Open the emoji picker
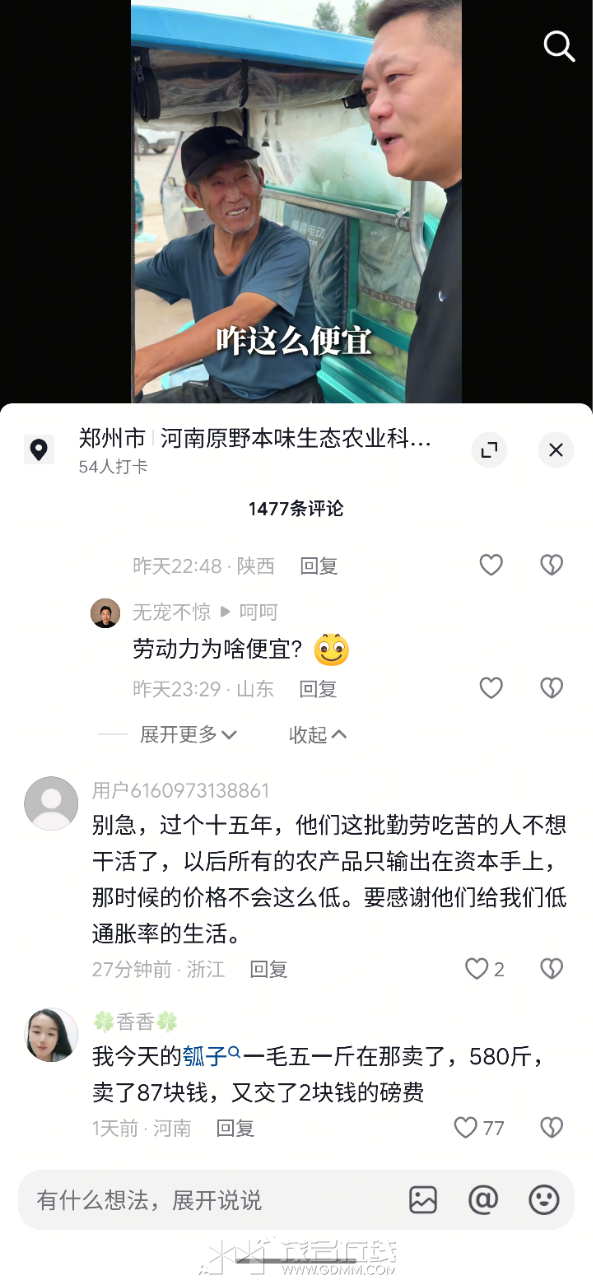Screen dimensions: 593x1280 pyautogui.click(x=544, y=1200)
